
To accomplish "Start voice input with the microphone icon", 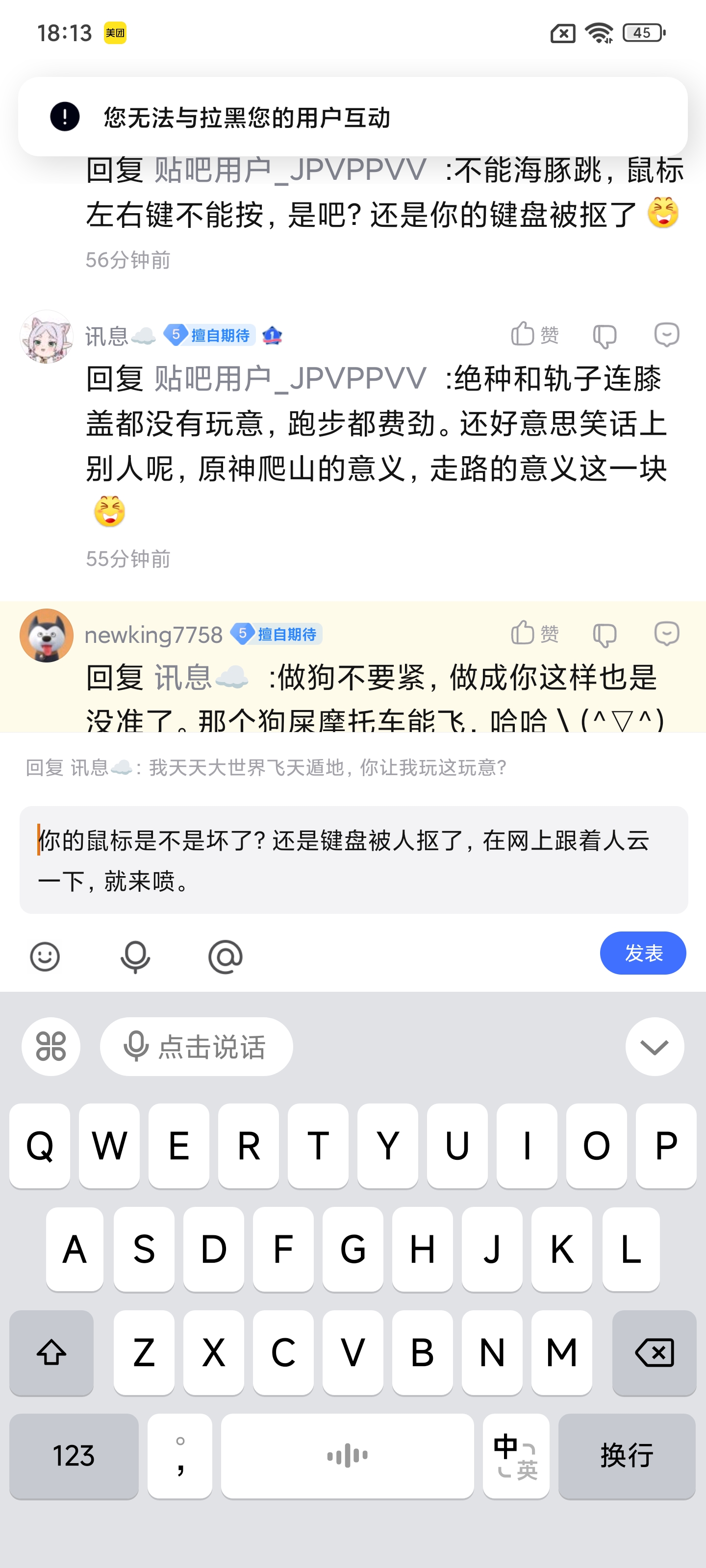I will click(135, 956).
